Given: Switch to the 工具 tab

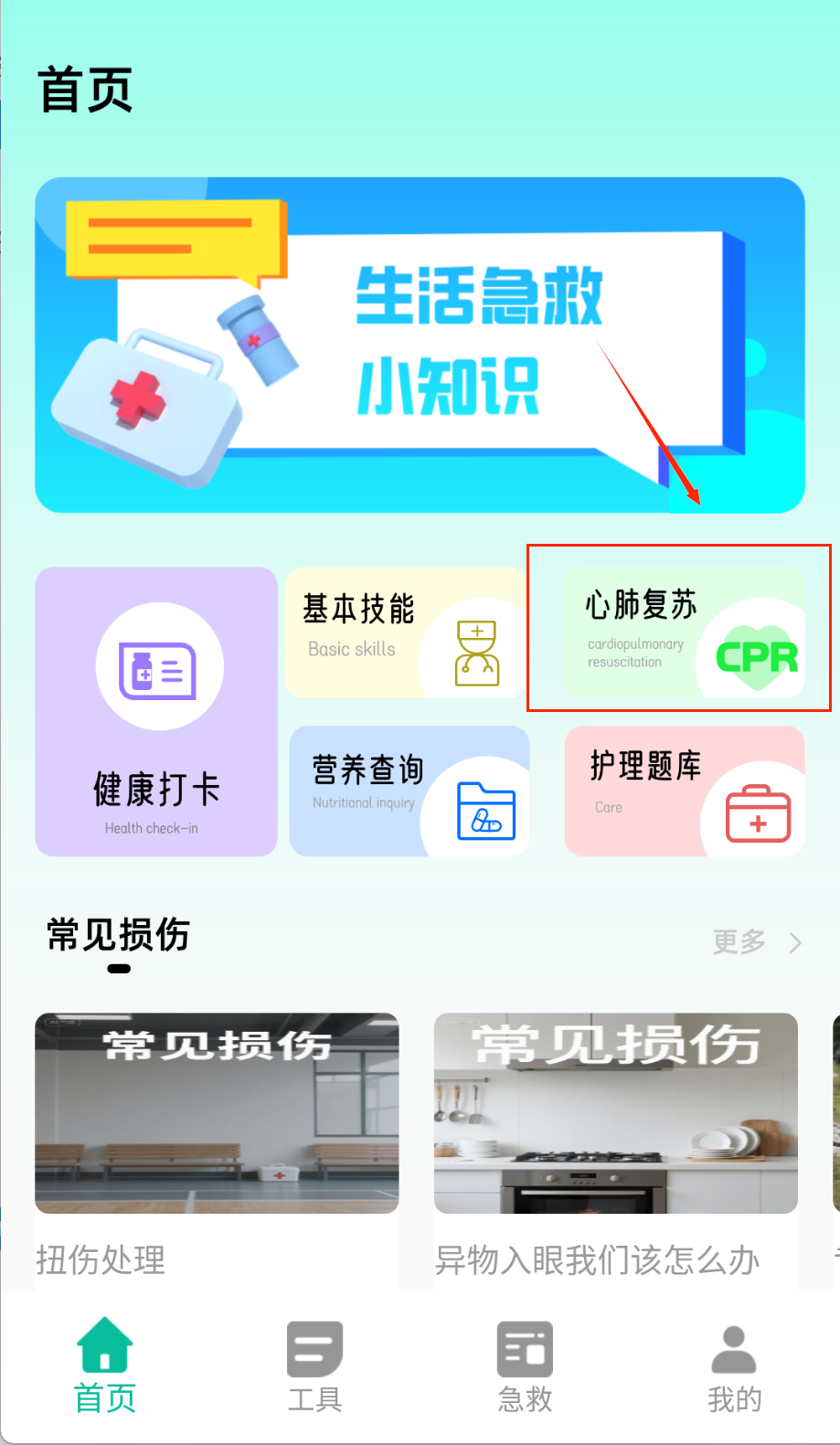Looking at the screenshot, I should click(314, 1365).
